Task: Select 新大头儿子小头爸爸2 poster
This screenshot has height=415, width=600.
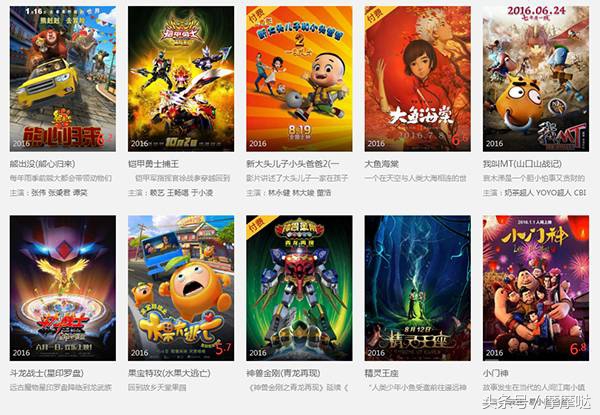Action: (x=299, y=78)
